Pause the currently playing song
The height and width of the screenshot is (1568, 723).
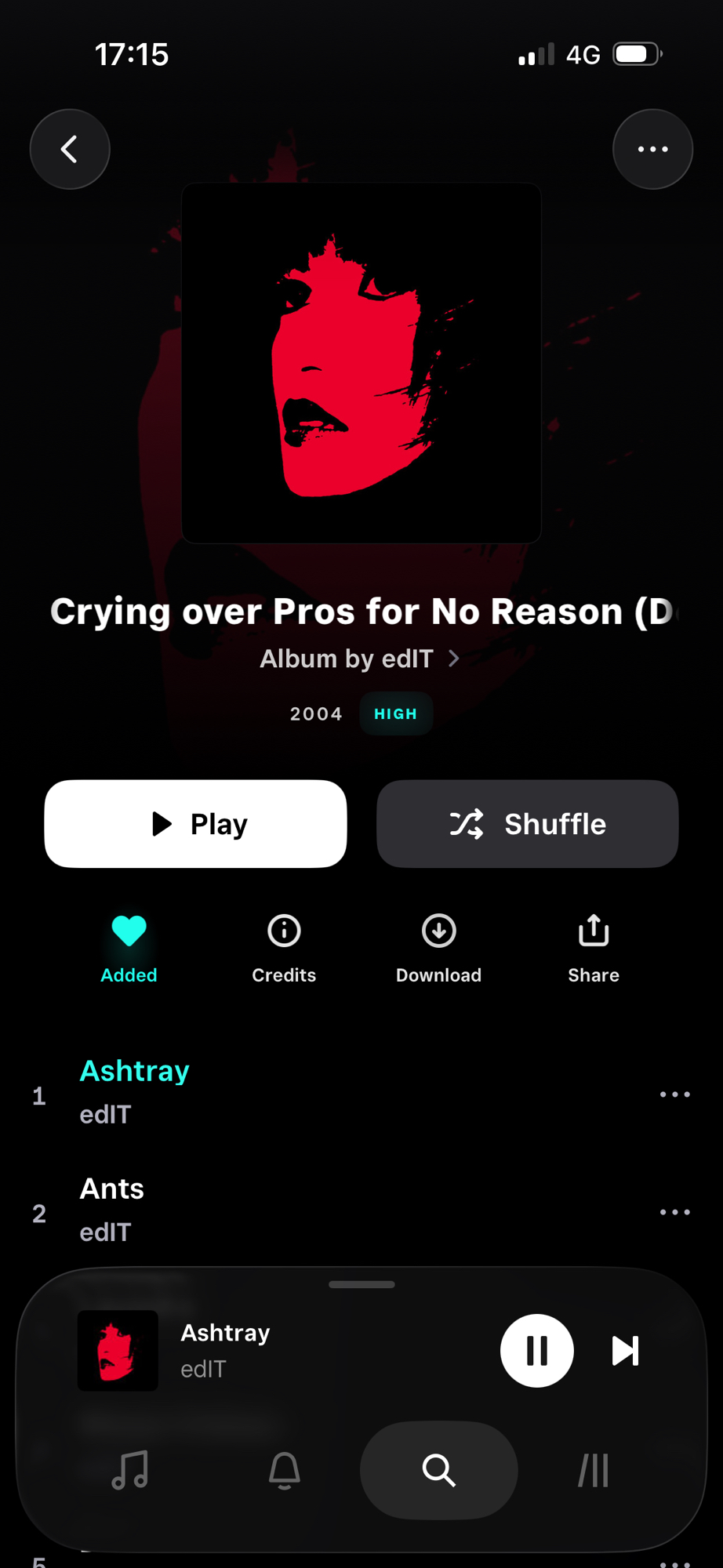coord(537,1351)
